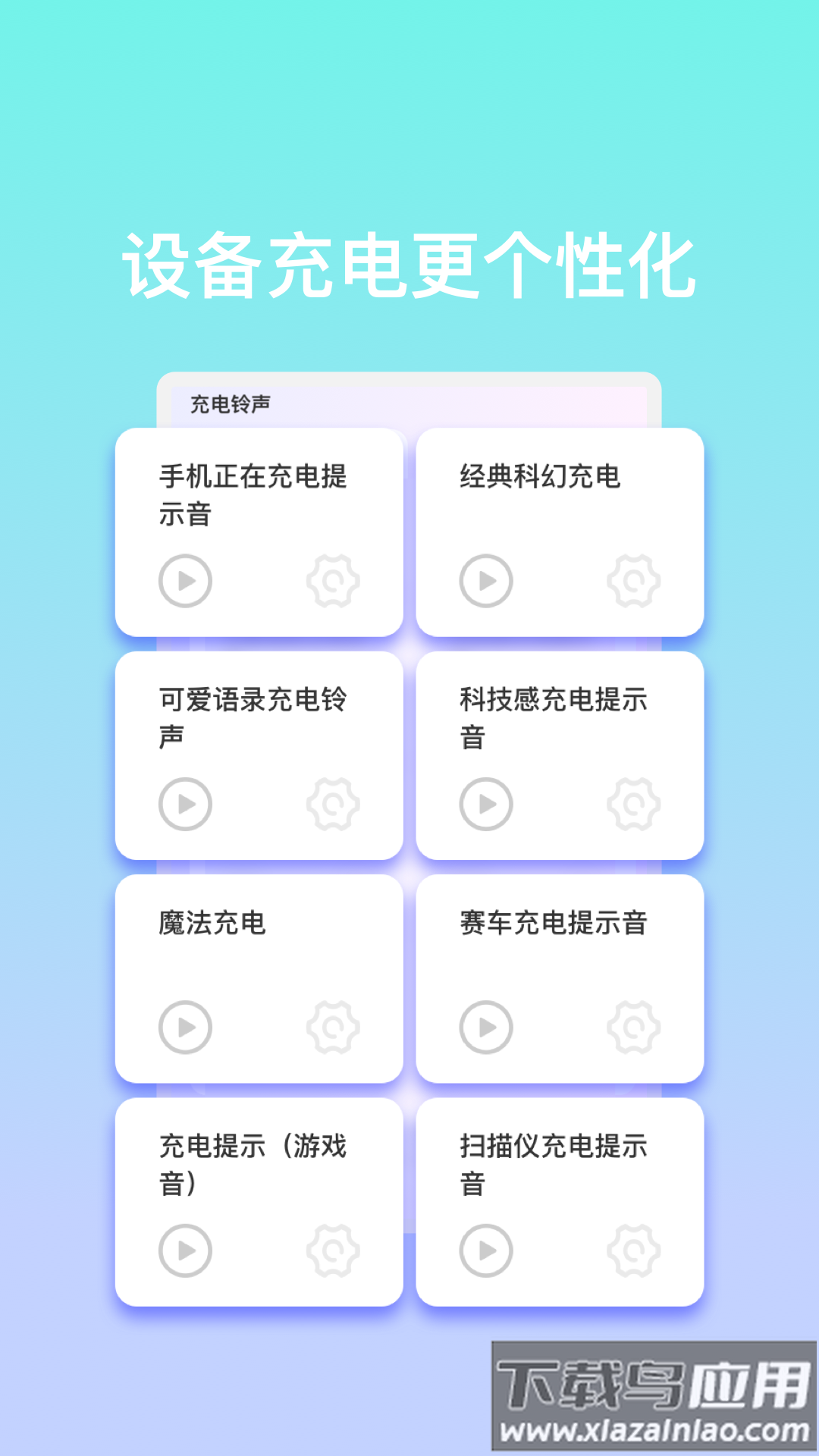The image size is (819, 1456).
Task: Play the 手机正在充电提示音 sound
Action: [184, 580]
